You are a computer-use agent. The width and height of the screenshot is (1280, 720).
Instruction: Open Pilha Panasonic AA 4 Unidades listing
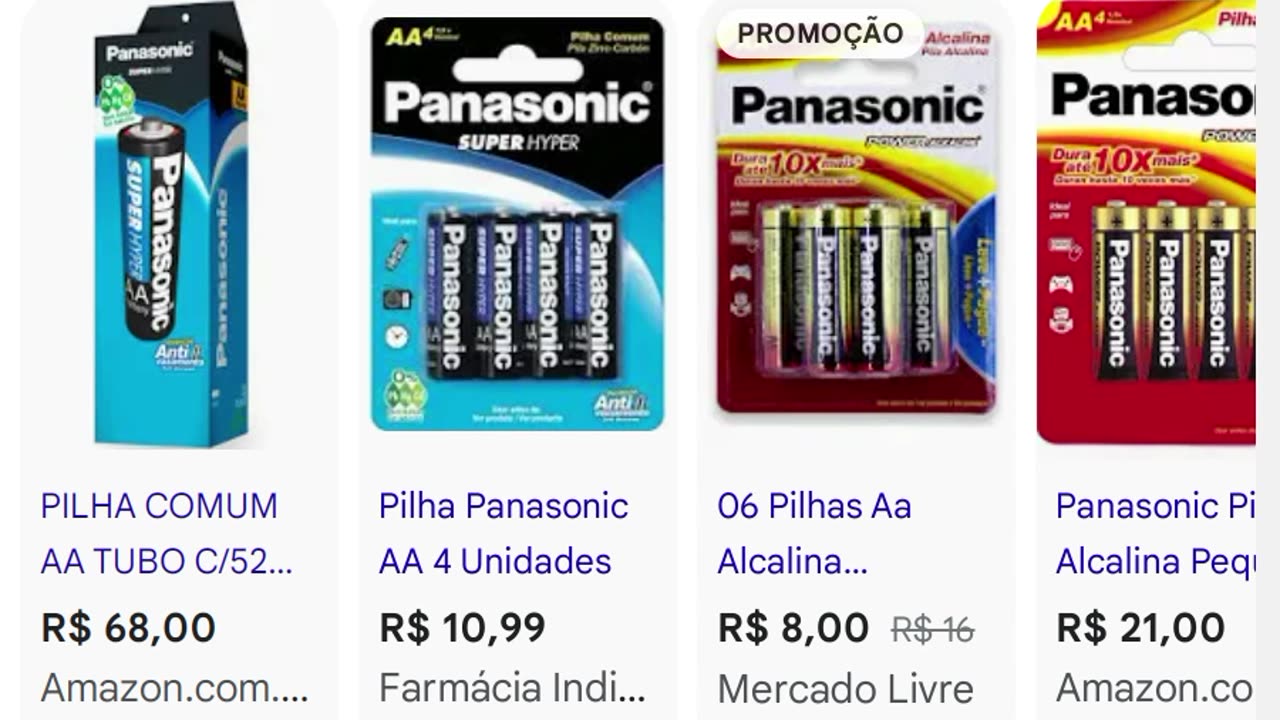[502, 533]
